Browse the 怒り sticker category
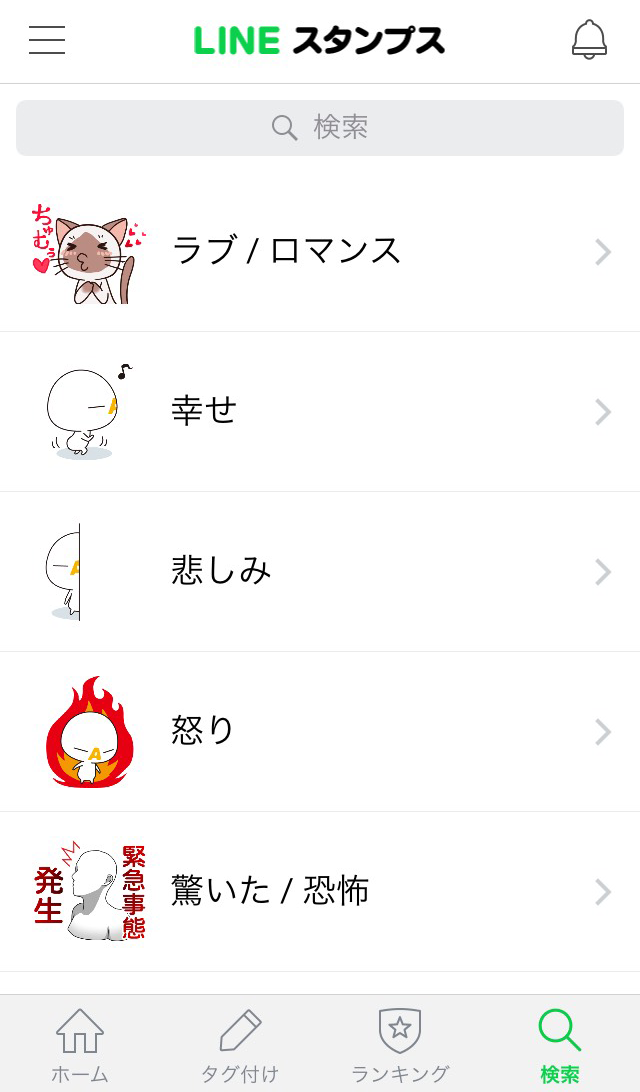640x1092 pixels. (x=320, y=731)
